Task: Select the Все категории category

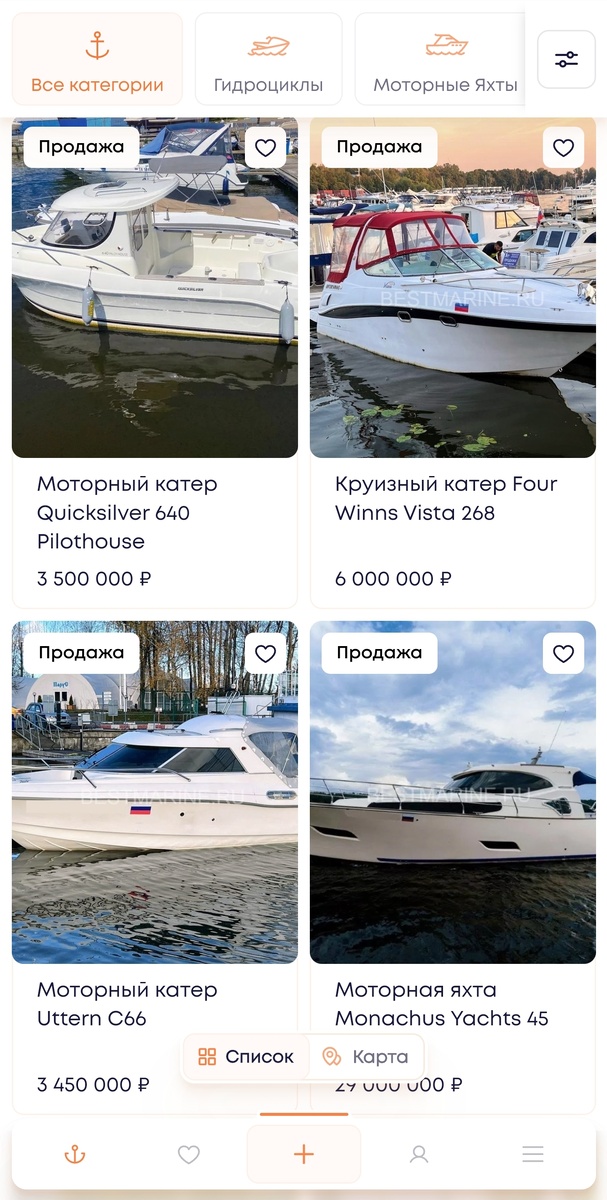Action: [x=97, y=60]
